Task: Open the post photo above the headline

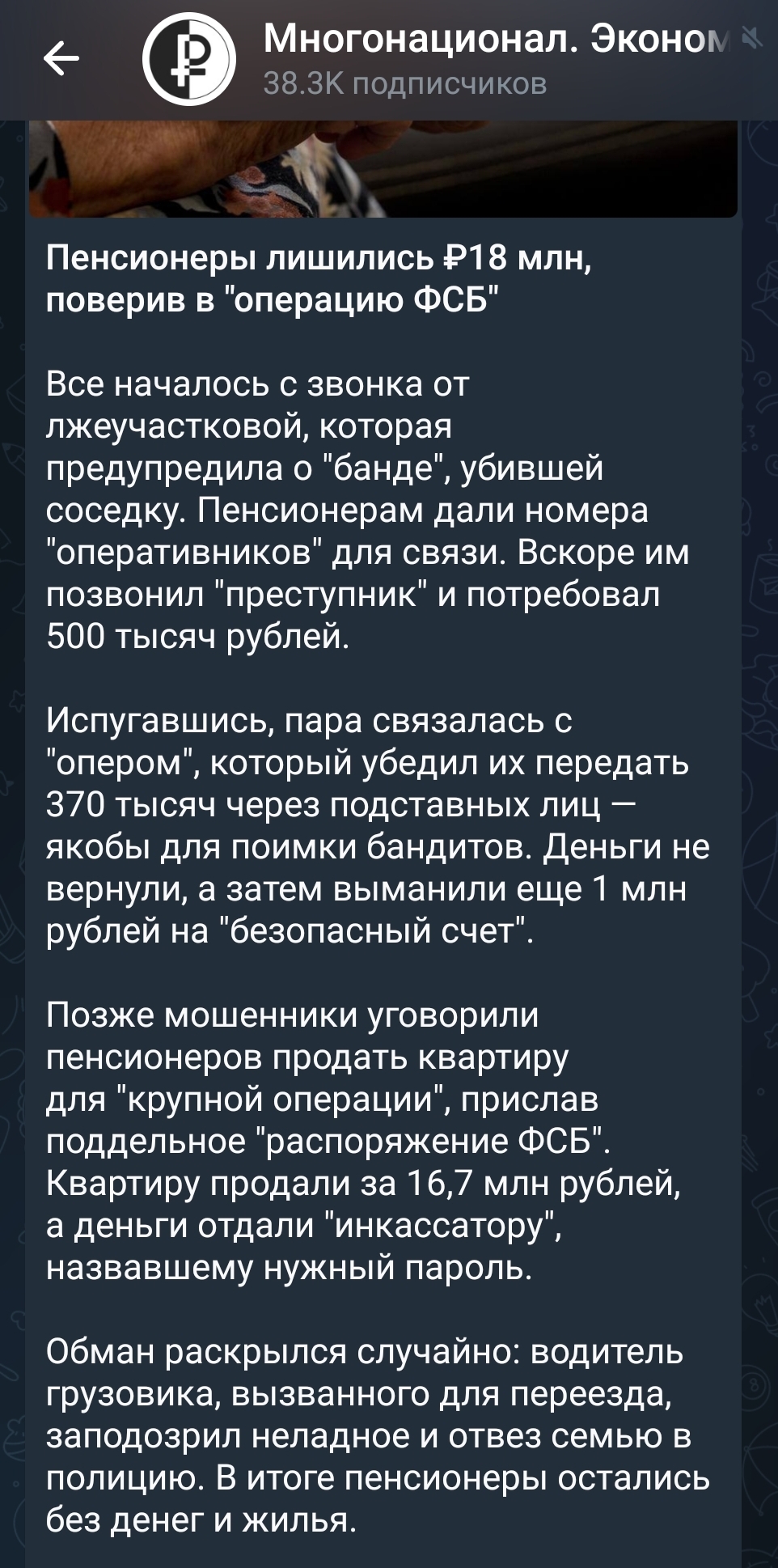Action: click(383, 168)
